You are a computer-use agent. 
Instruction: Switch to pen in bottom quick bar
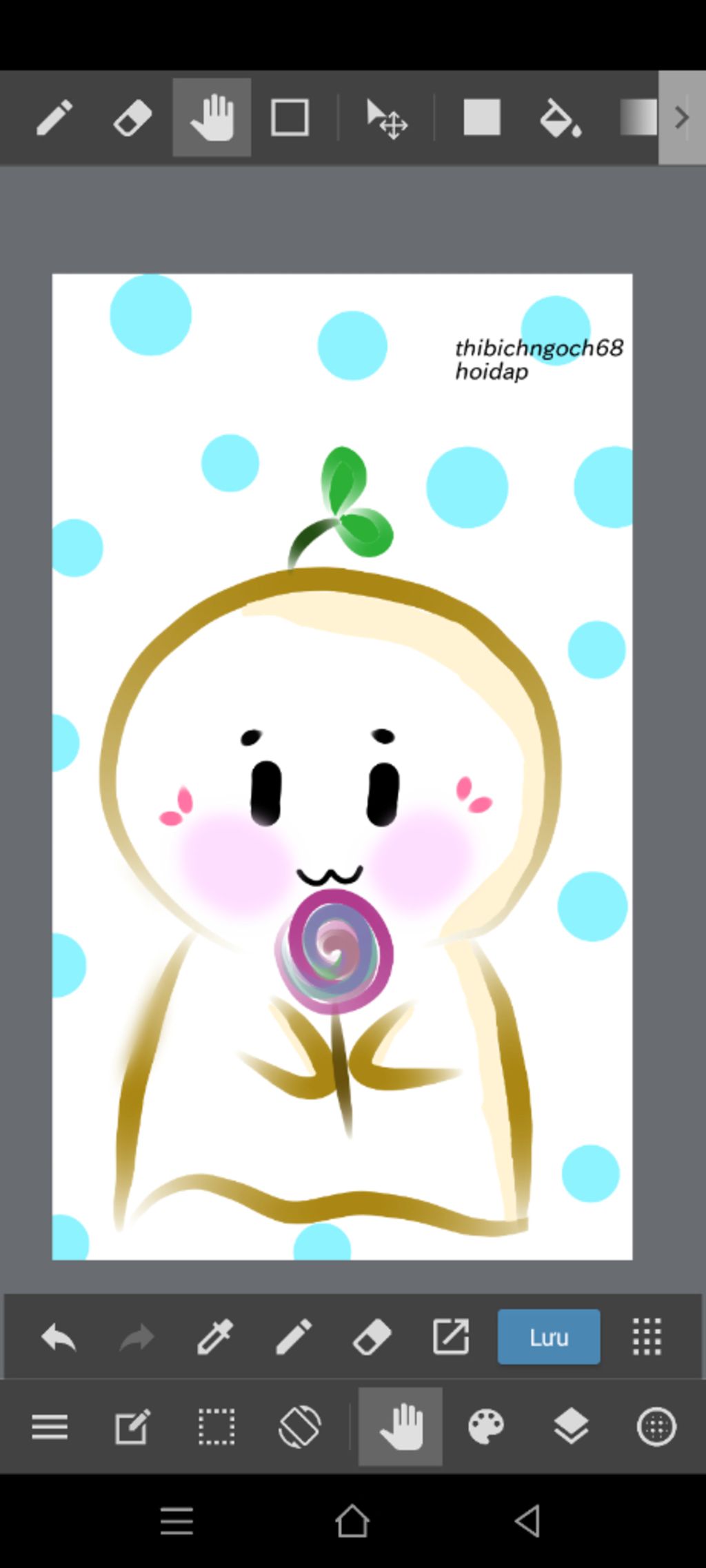click(x=294, y=1337)
